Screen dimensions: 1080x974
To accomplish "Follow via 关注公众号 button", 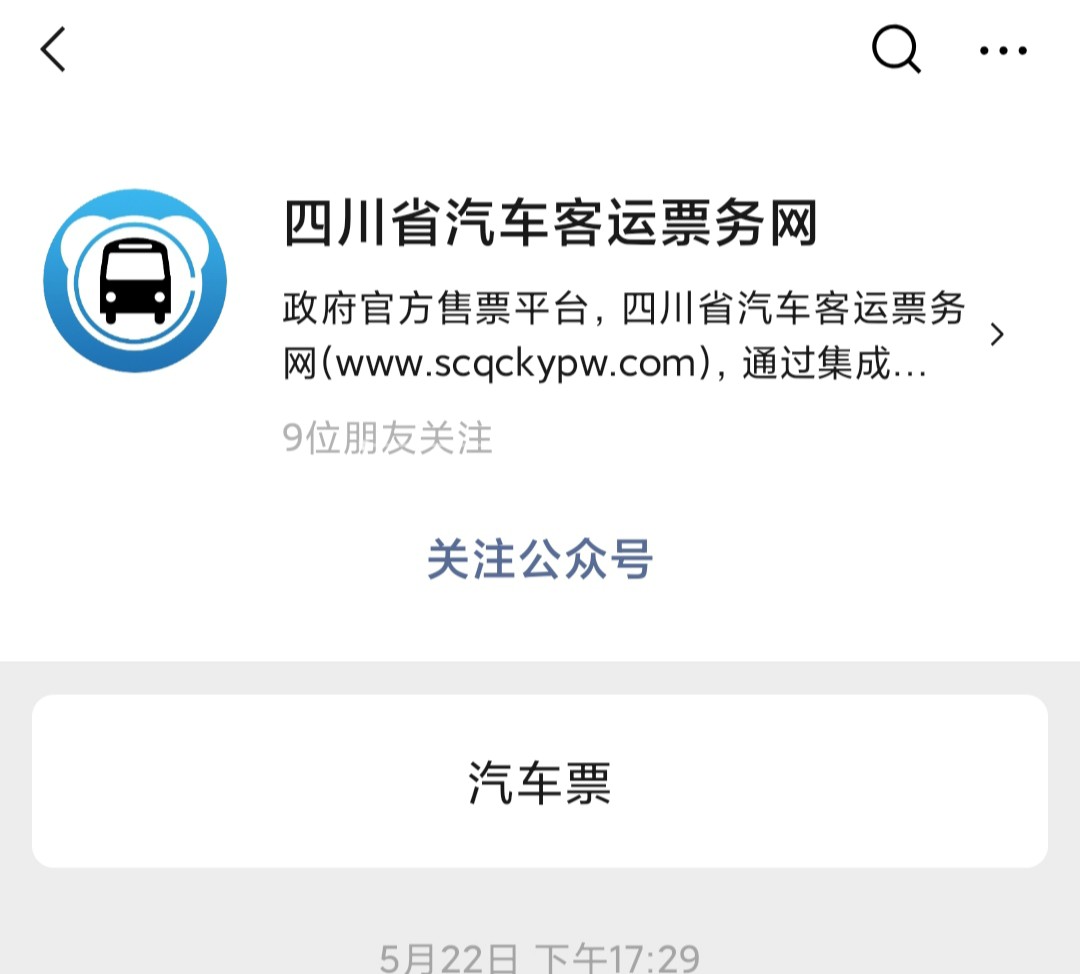I will pos(540,559).
